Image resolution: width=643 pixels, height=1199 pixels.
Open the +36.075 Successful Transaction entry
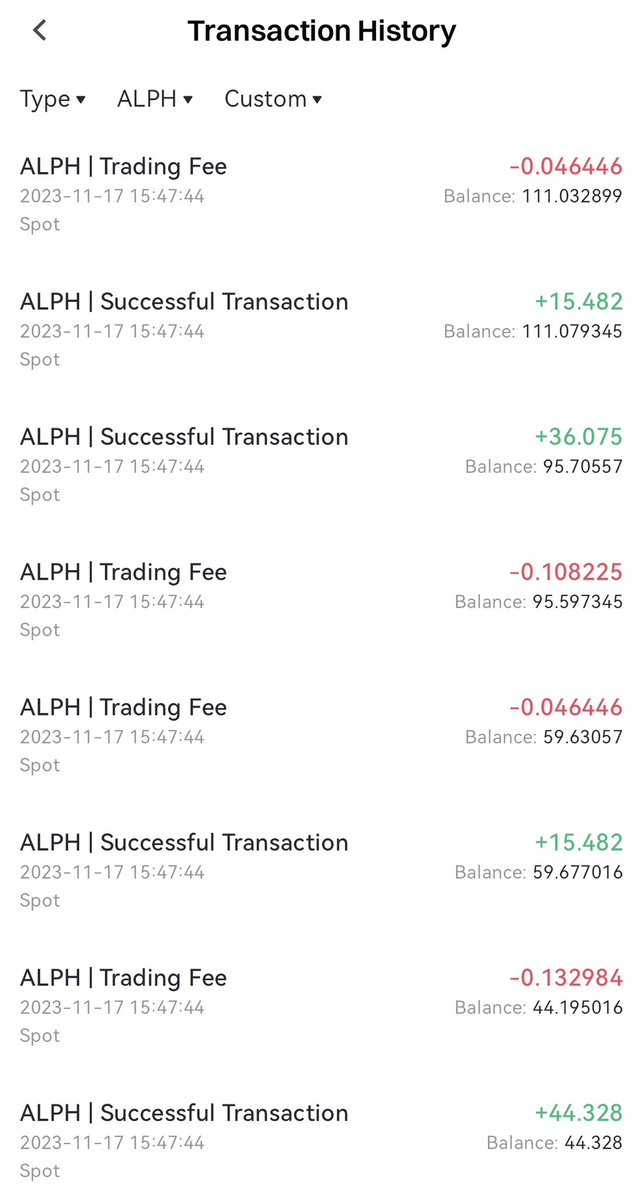(321, 465)
